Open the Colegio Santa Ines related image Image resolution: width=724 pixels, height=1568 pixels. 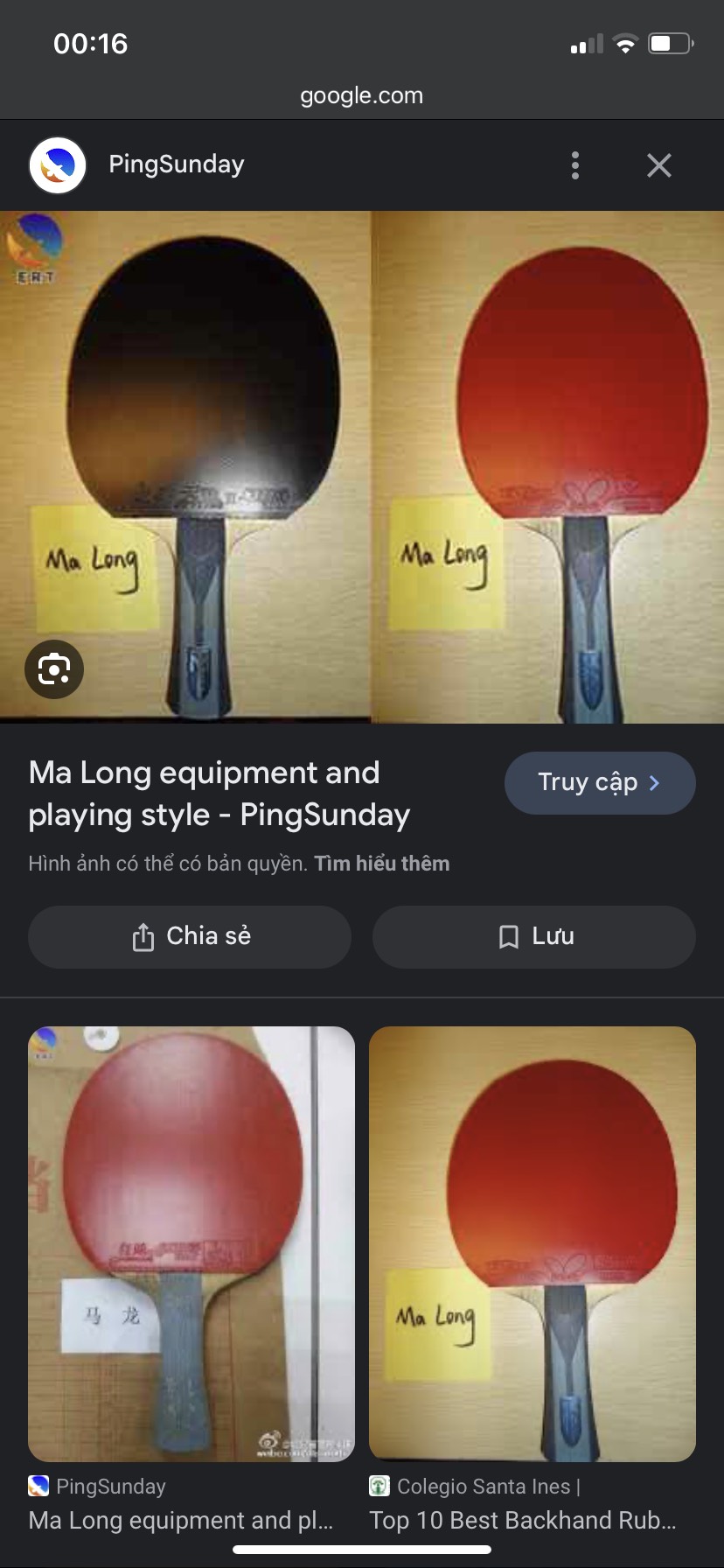pyautogui.click(x=532, y=1242)
